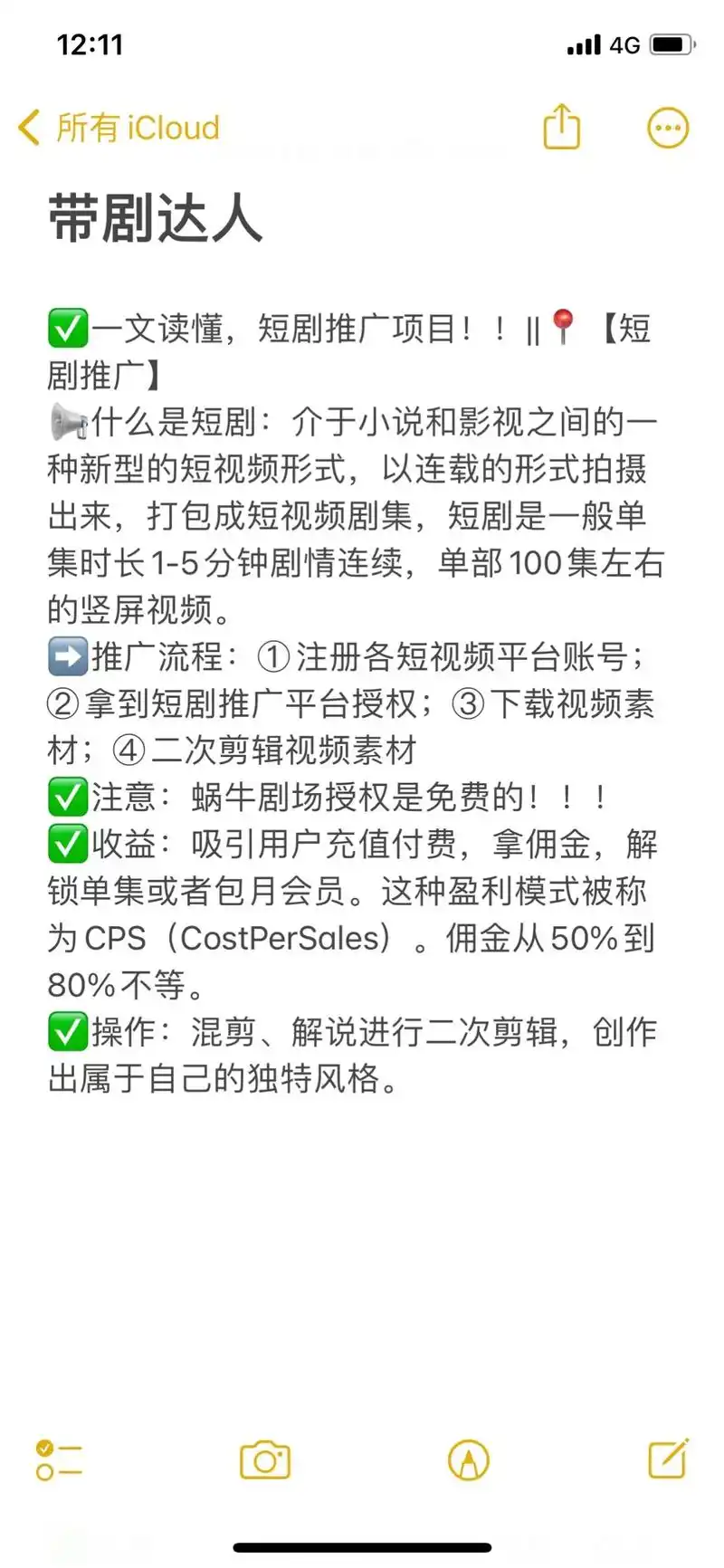Open the more options menu
The image size is (724, 1568).
[x=668, y=128]
